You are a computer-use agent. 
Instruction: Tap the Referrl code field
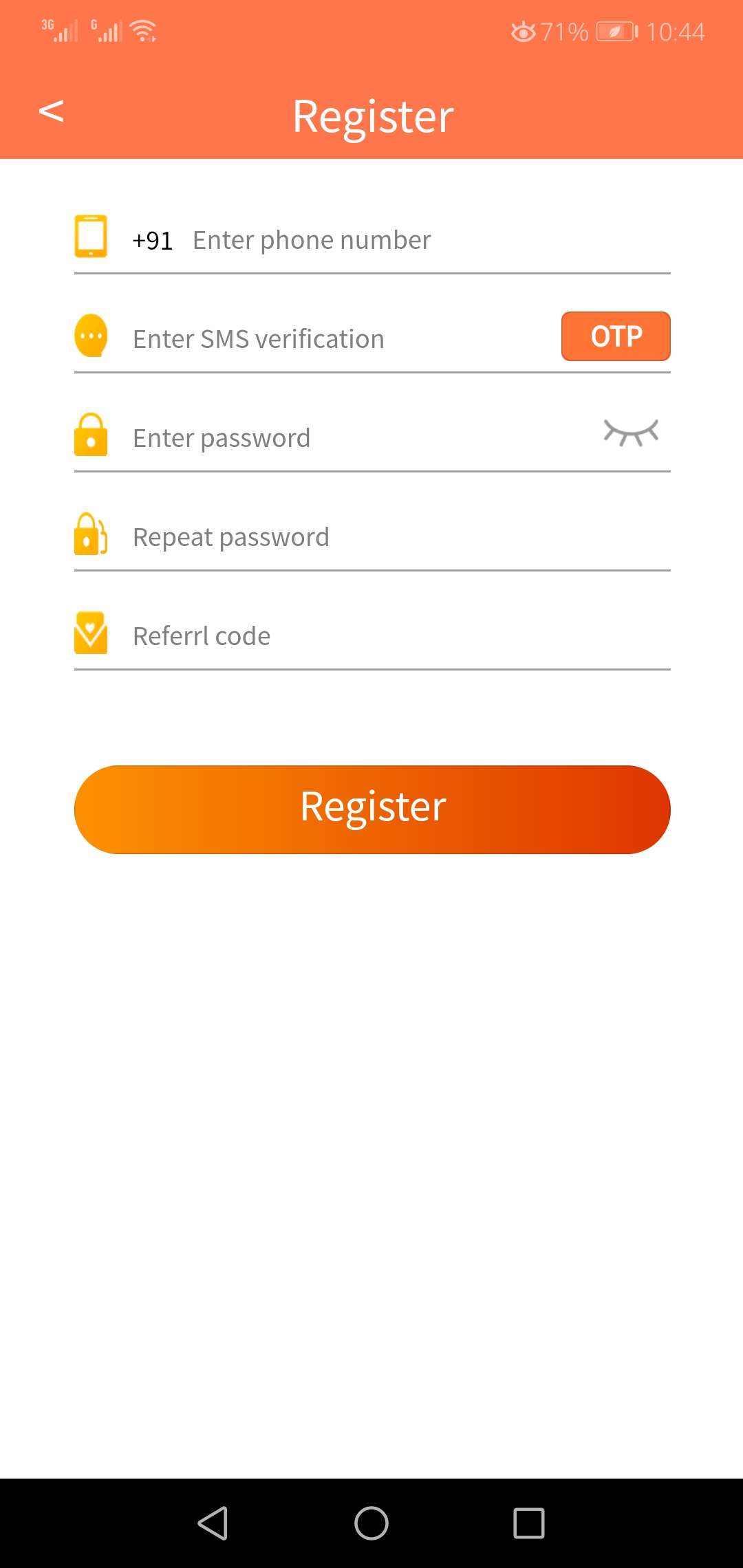pos(385,637)
